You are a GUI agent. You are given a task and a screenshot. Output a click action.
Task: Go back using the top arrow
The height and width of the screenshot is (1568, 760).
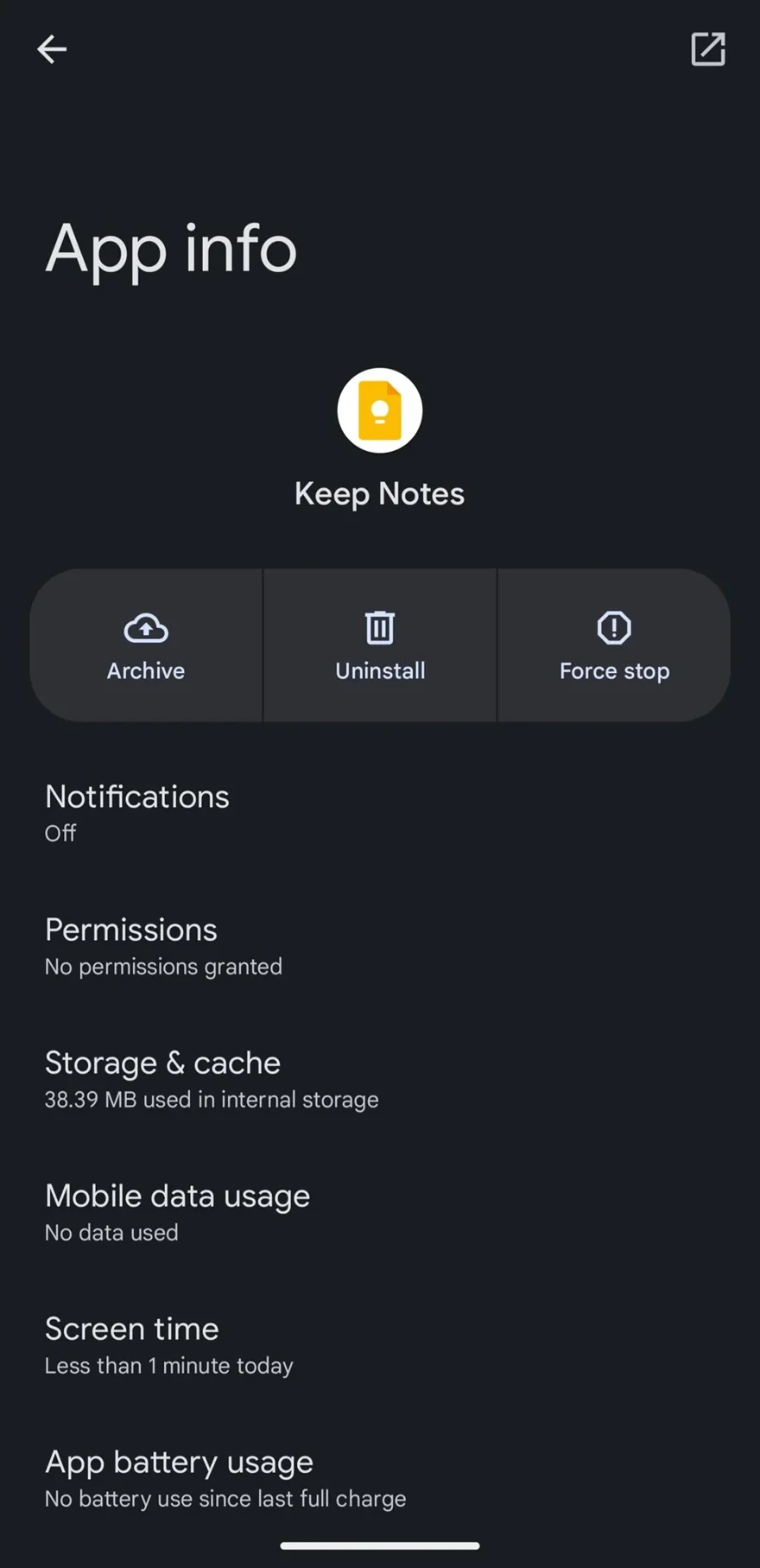(x=52, y=49)
